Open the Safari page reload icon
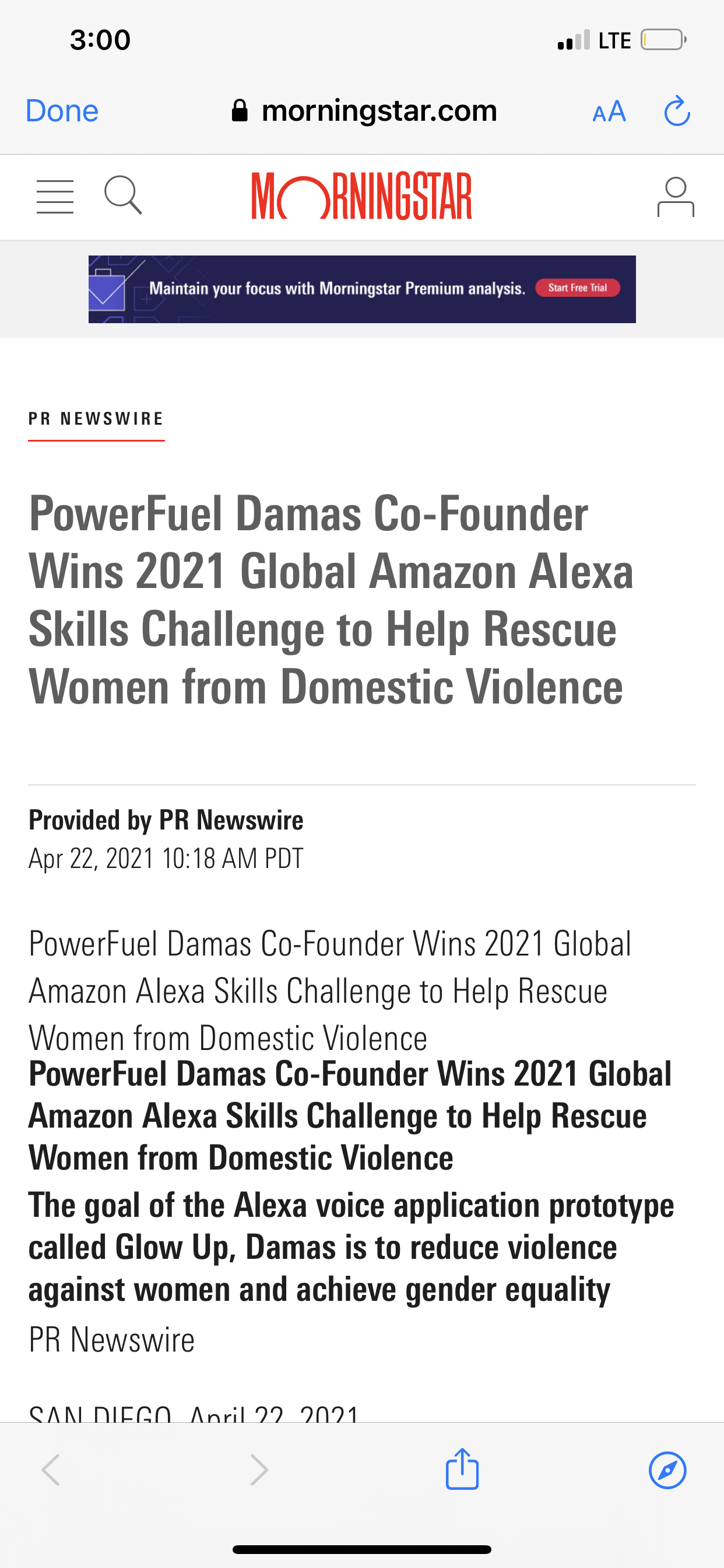 click(676, 111)
